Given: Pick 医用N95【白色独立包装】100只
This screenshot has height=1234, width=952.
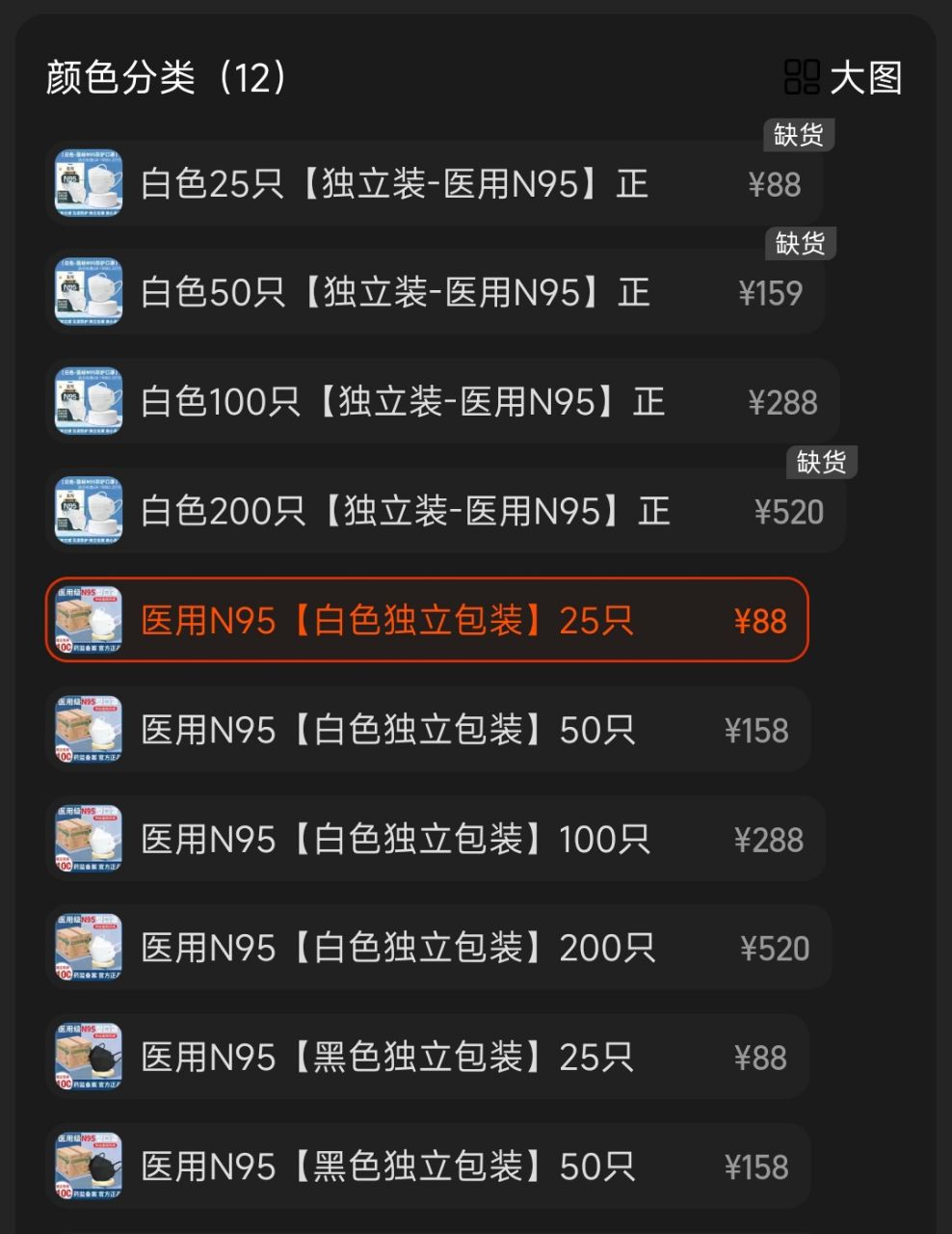Looking at the screenshot, I should pos(434,839).
